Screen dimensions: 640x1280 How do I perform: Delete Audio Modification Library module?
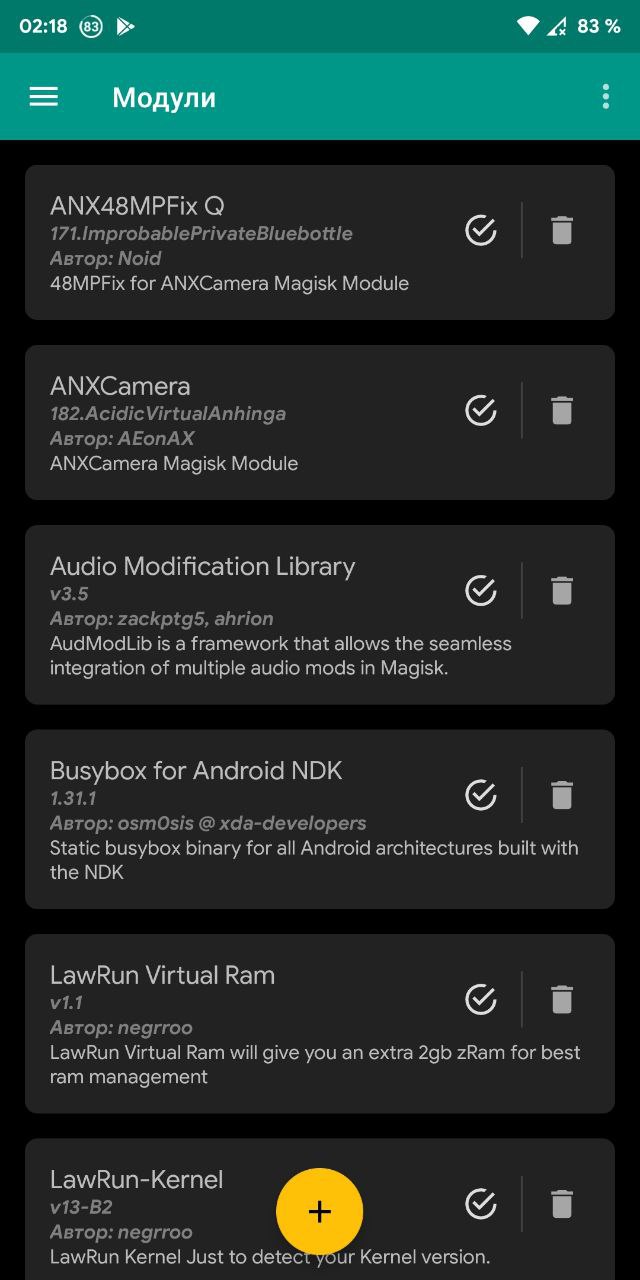point(562,590)
